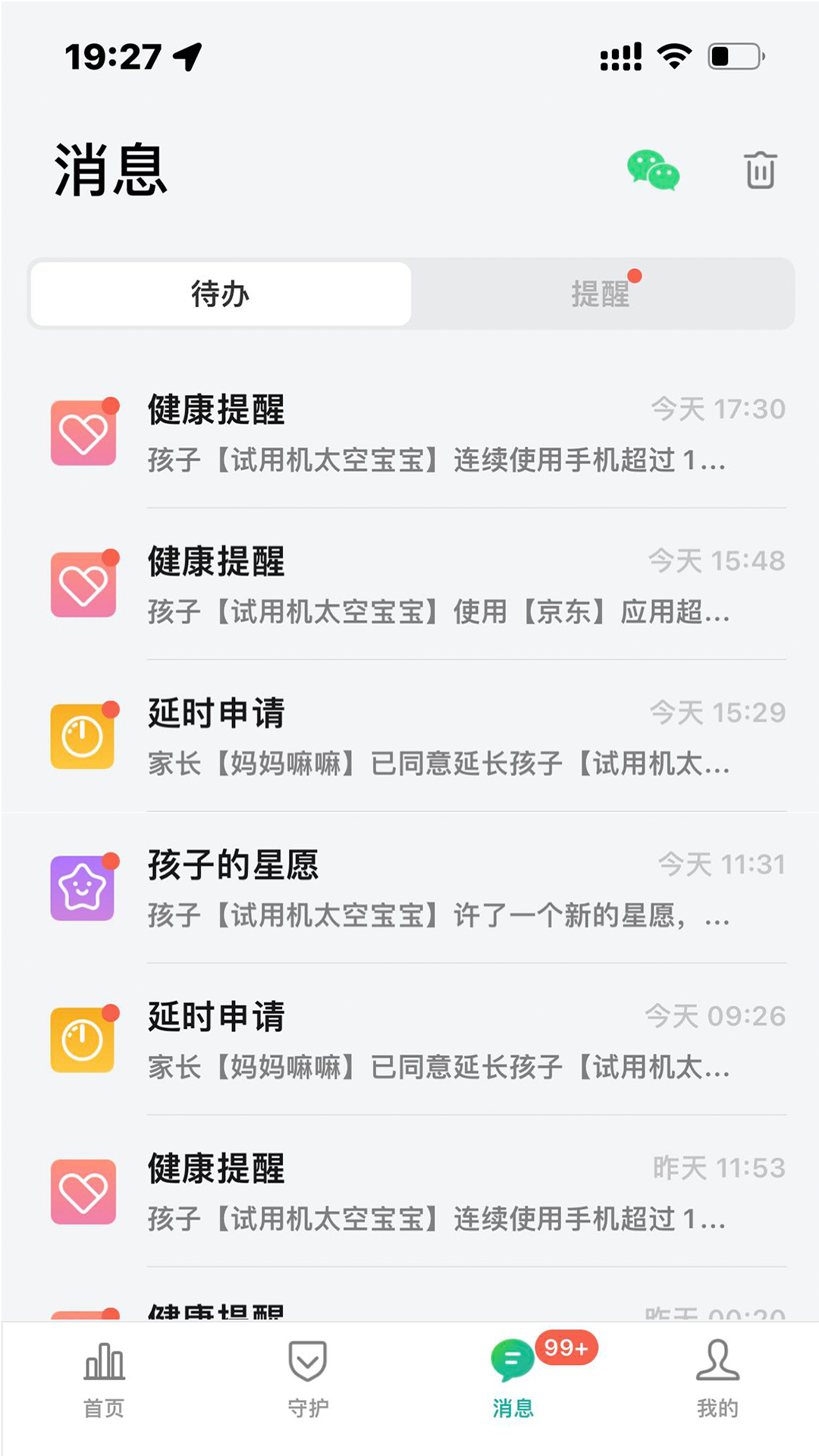Image resolution: width=819 pixels, height=1456 pixels.
Task: Click the yellow clock 延时申请 icon
Action: click(x=83, y=736)
